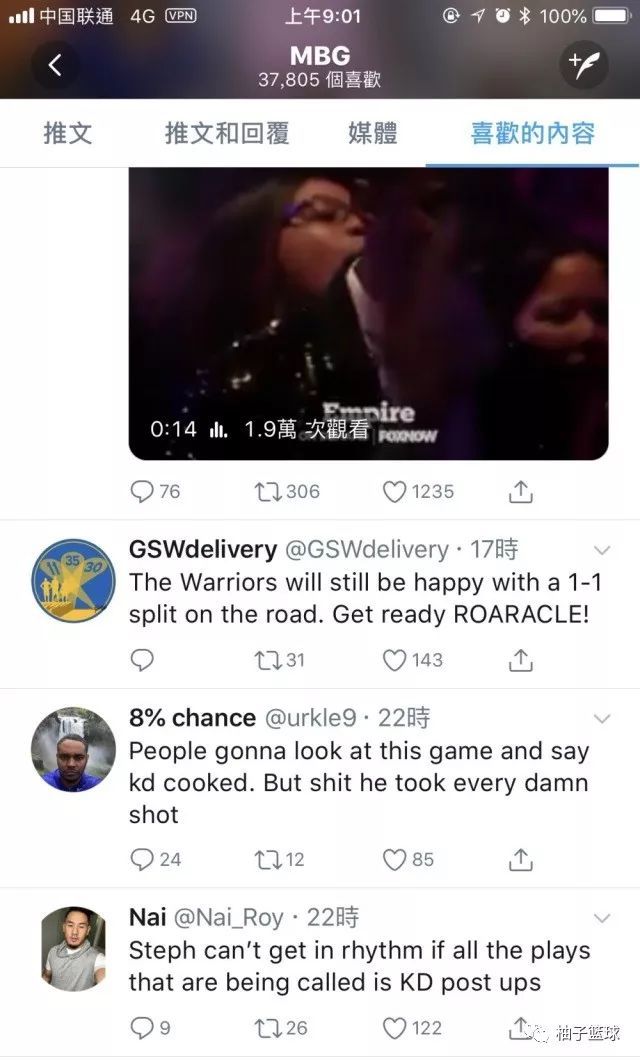
Task: Open Nai's profile avatar
Action: tap(72, 949)
